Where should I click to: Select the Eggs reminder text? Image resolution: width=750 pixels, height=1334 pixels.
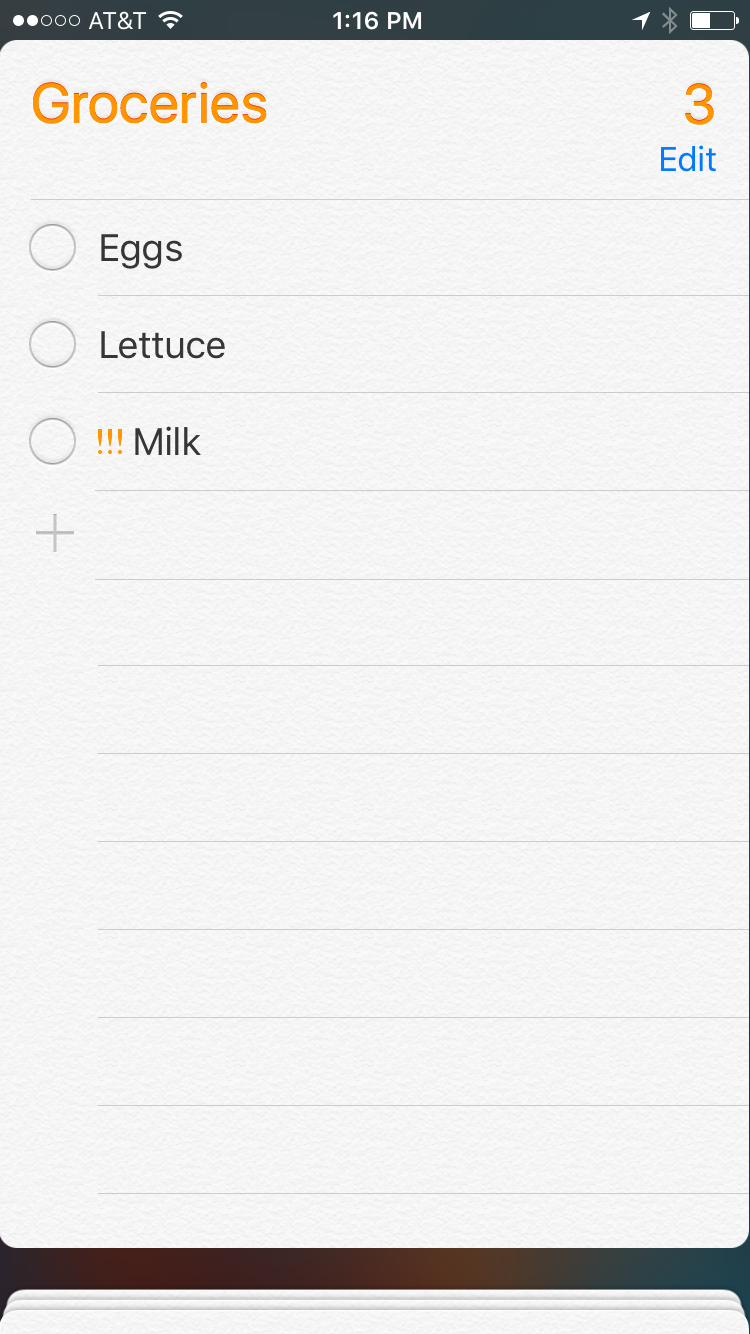(x=141, y=249)
